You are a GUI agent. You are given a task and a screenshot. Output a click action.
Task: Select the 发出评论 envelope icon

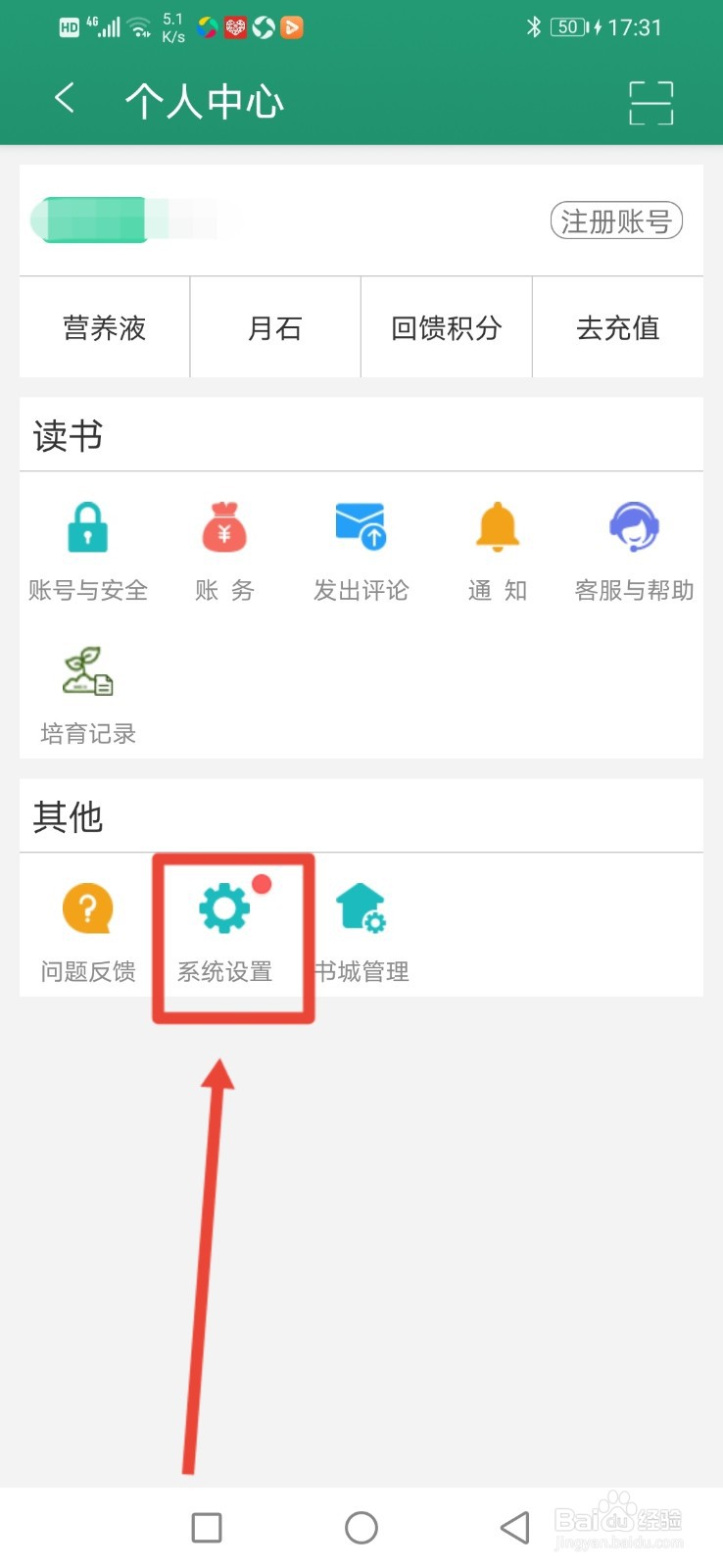[x=361, y=526]
